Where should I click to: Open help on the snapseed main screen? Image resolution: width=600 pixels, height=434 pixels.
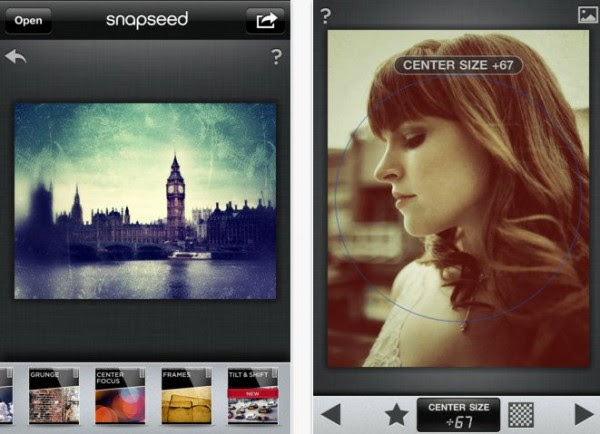(x=277, y=57)
